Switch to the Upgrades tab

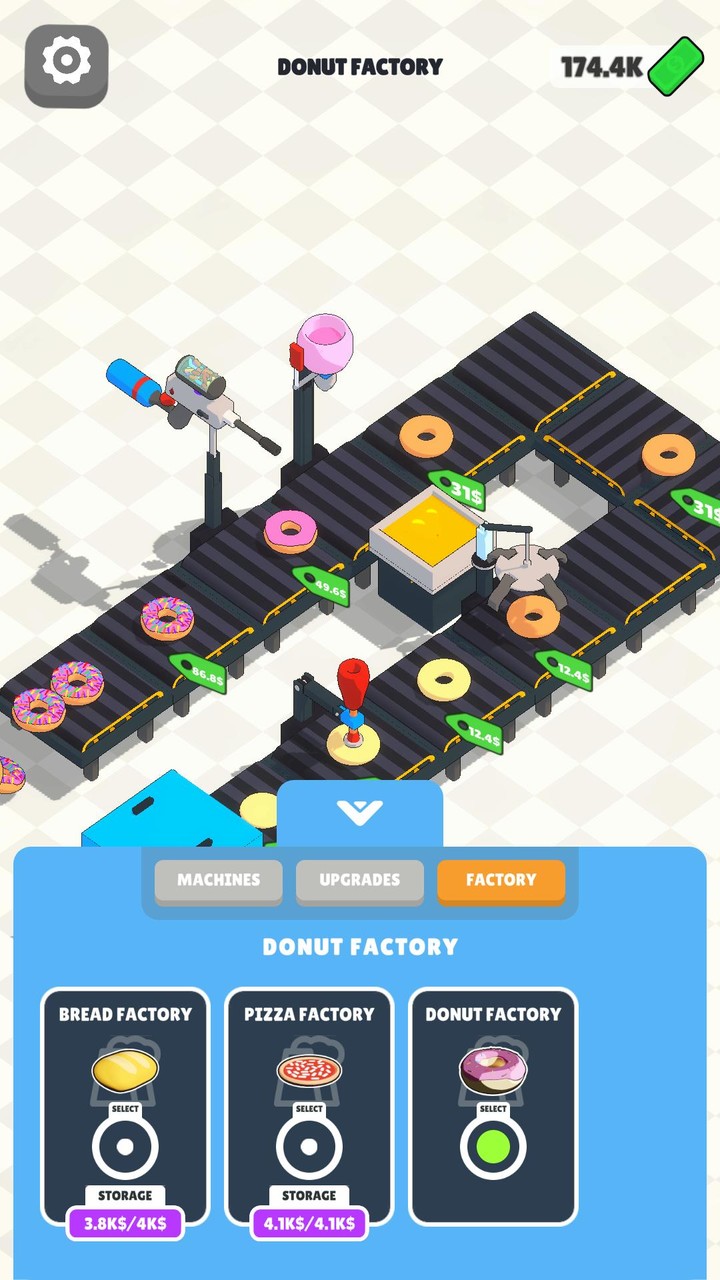click(x=359, y=881)
